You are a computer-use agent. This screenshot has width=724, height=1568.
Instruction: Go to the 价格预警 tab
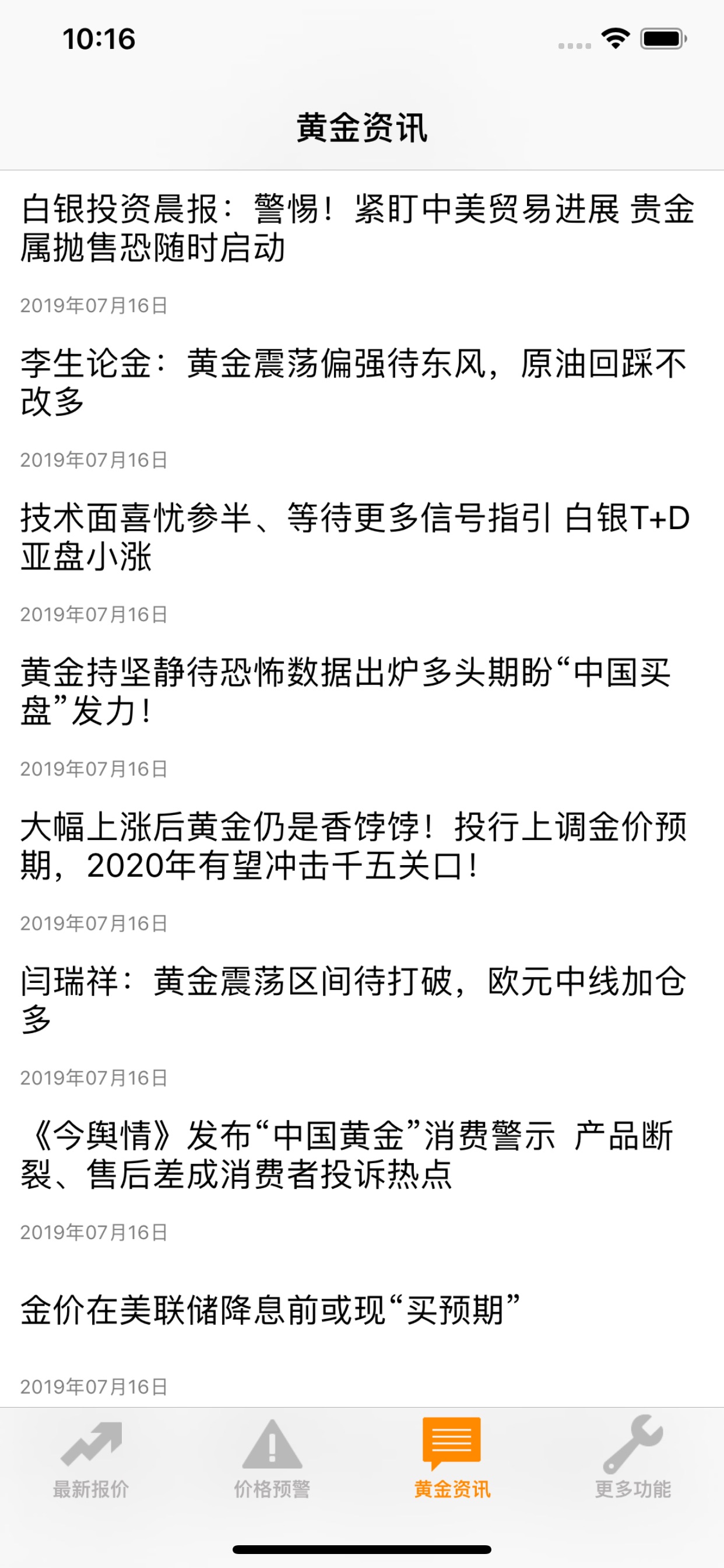272,1458
